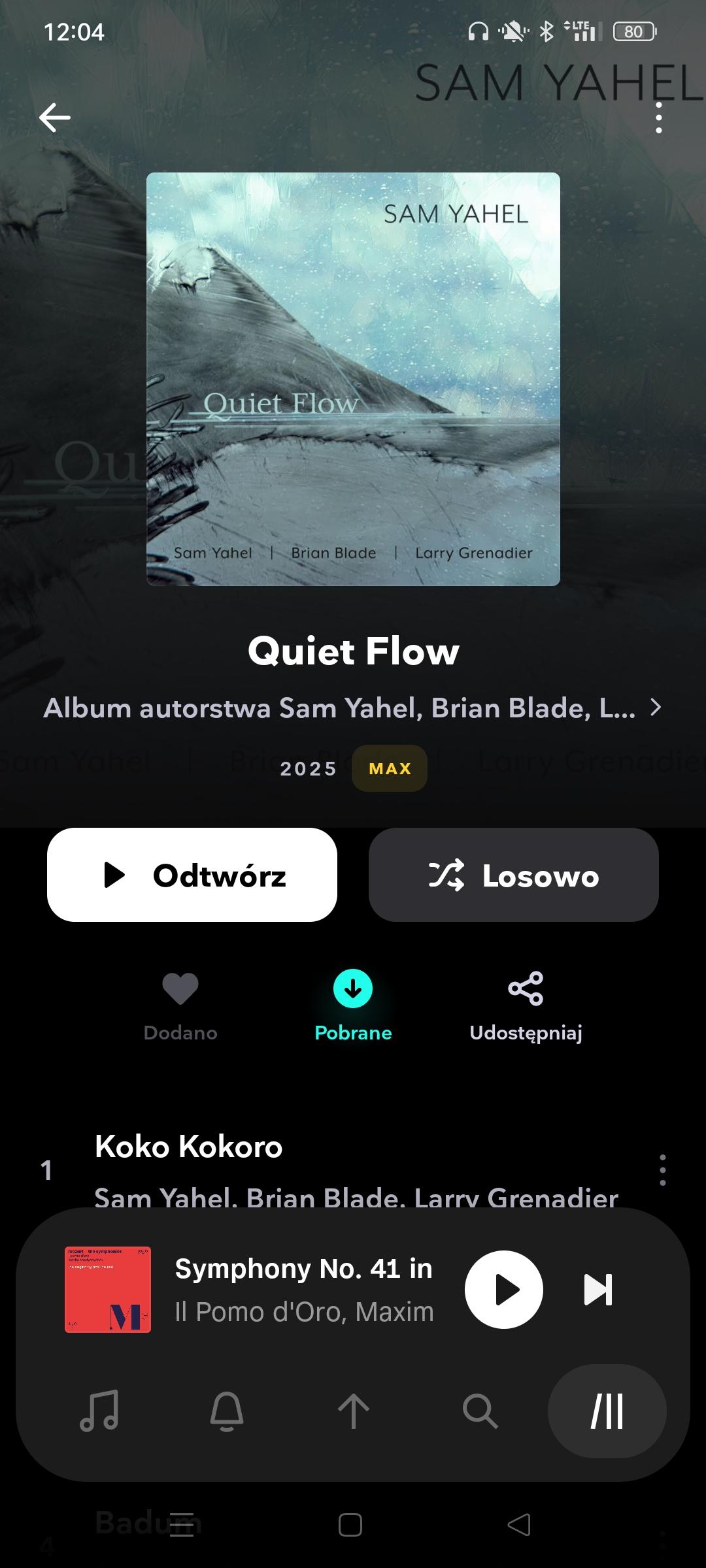The height and width of the screenshot is (1568, 706).
Task: Open the notifications bell tab
Action: point(226,1411)
